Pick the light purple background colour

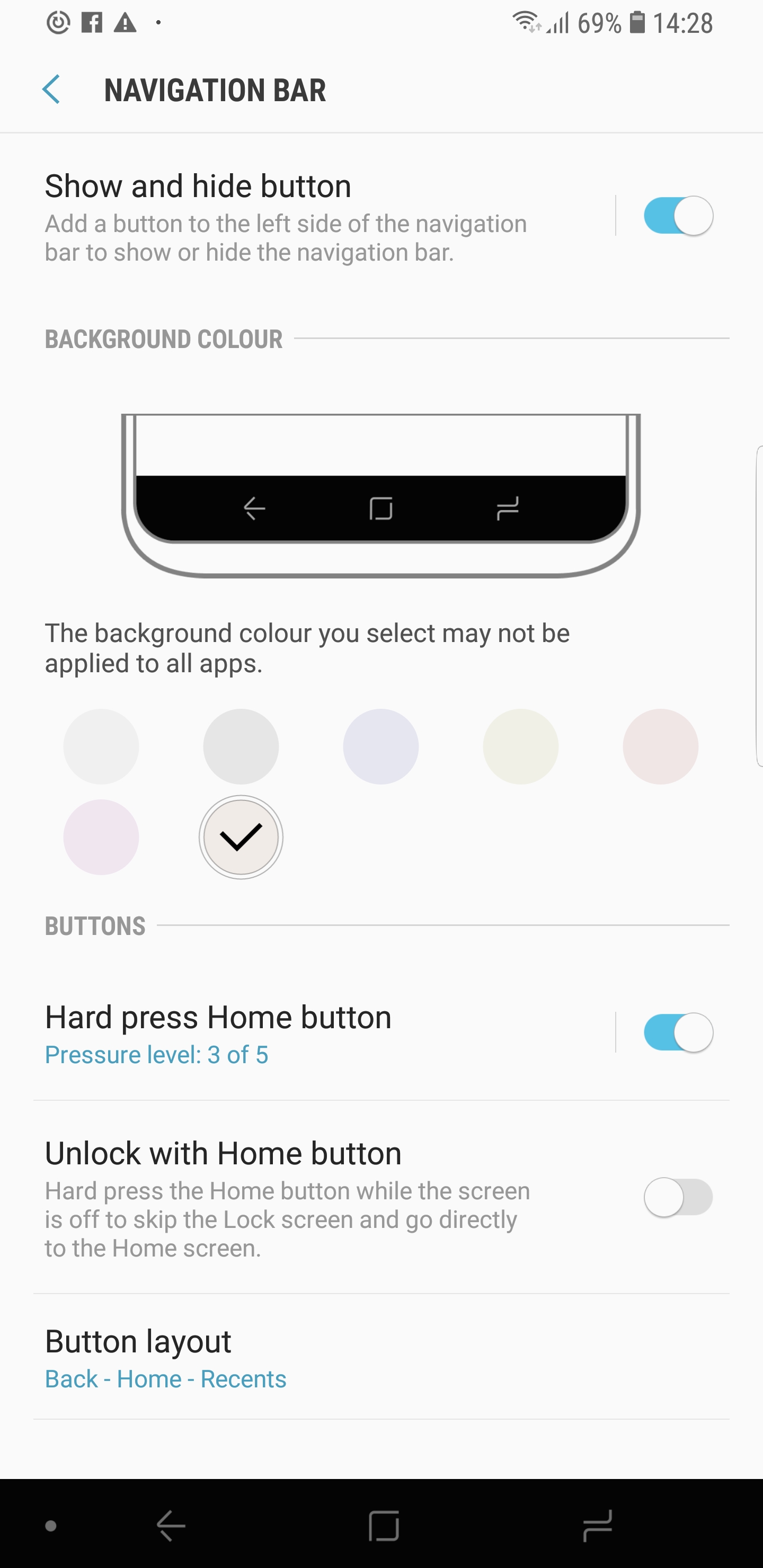click(x=101, y=837)
